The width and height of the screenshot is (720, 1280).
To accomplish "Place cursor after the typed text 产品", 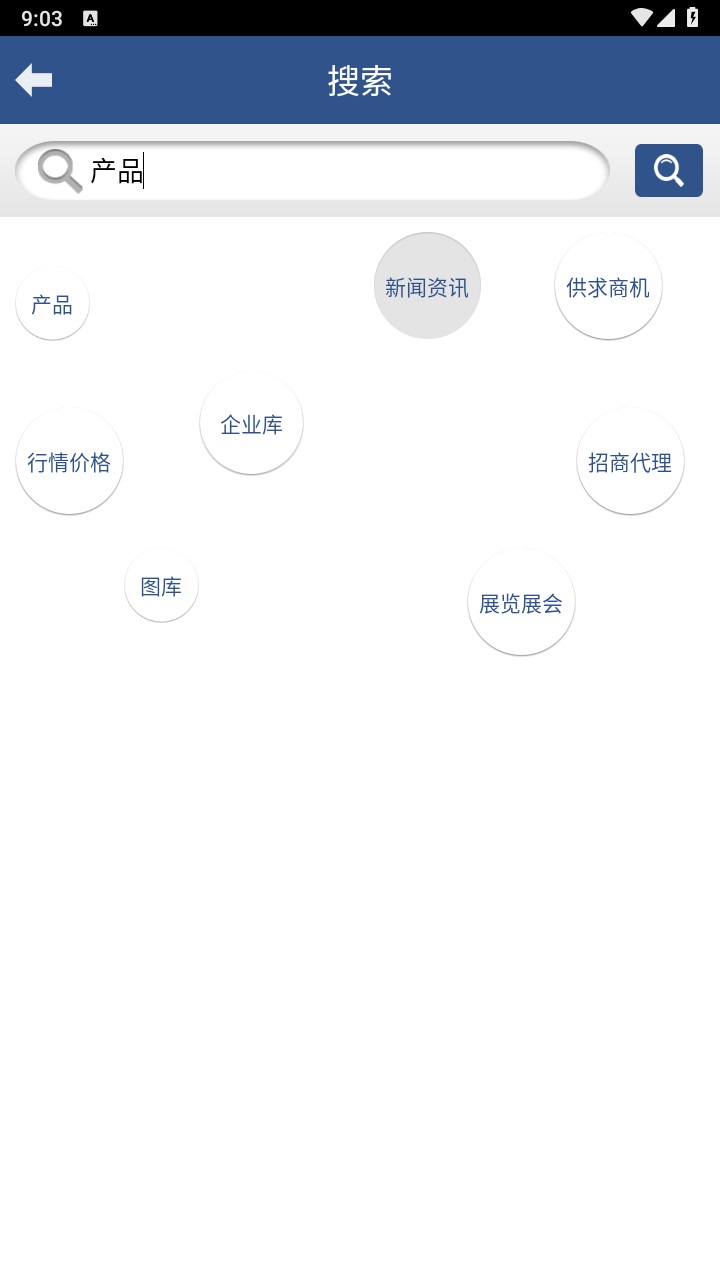I will tap(145, 170).
